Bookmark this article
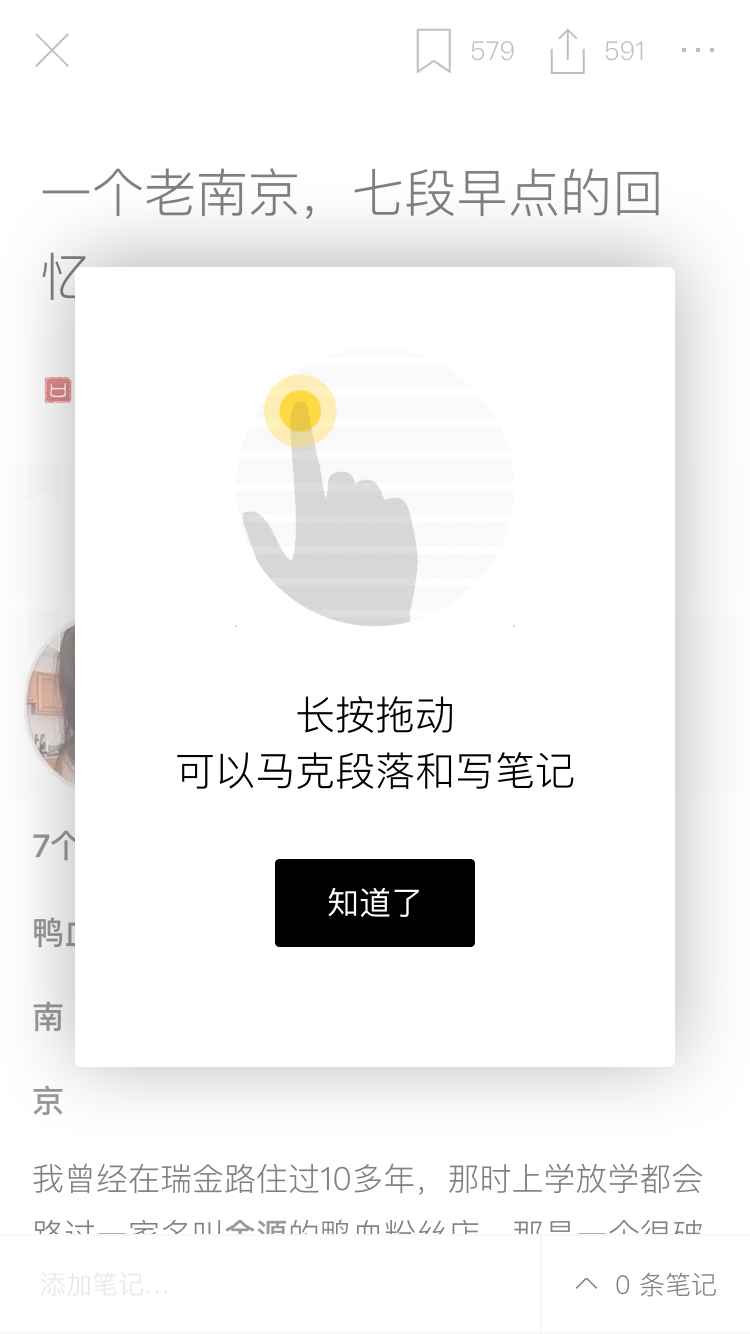Viewport: 750px width, 1334px height. pyautogui.click(x=433, y=51)
